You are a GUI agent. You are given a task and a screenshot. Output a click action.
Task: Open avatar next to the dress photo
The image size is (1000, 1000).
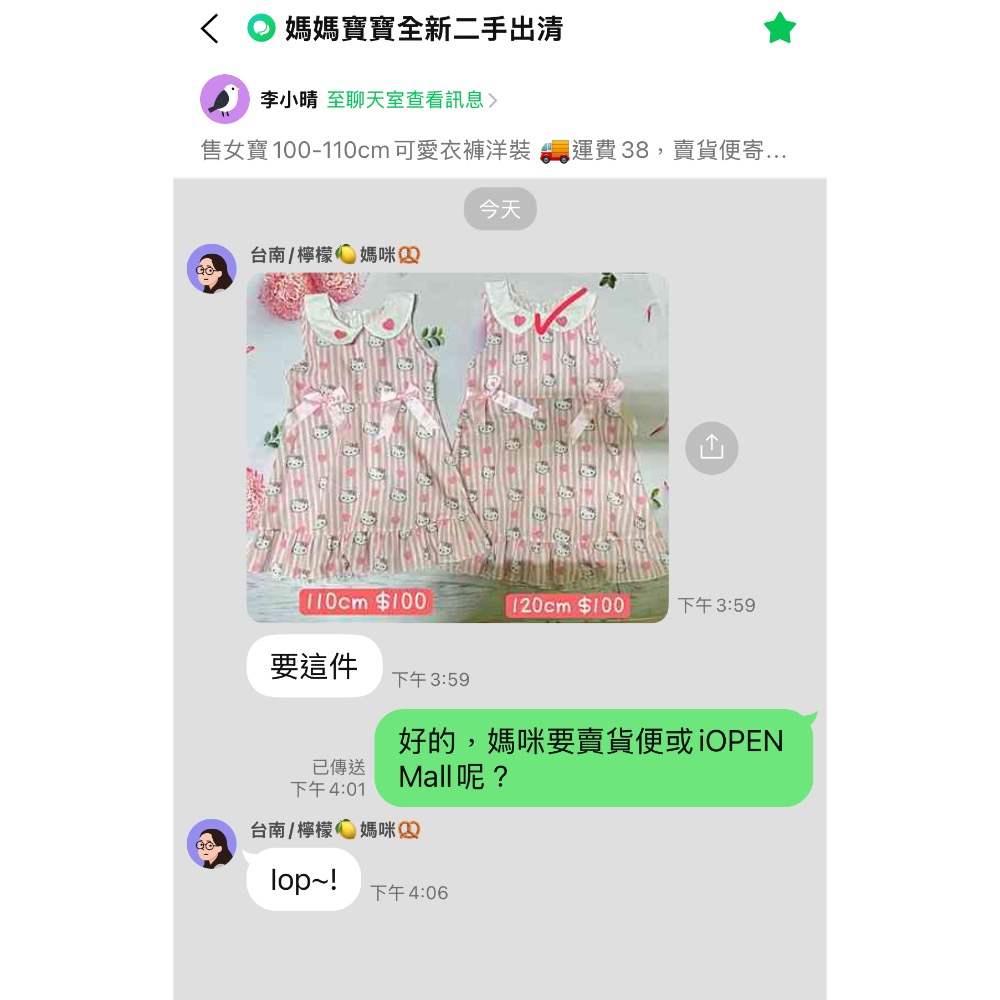tap(212, 268)
